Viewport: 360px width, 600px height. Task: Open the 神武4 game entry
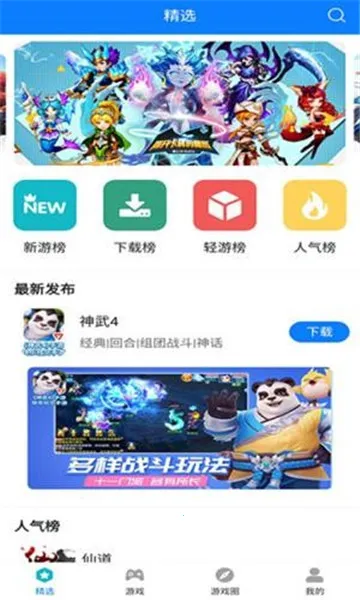tap(153, 332)
